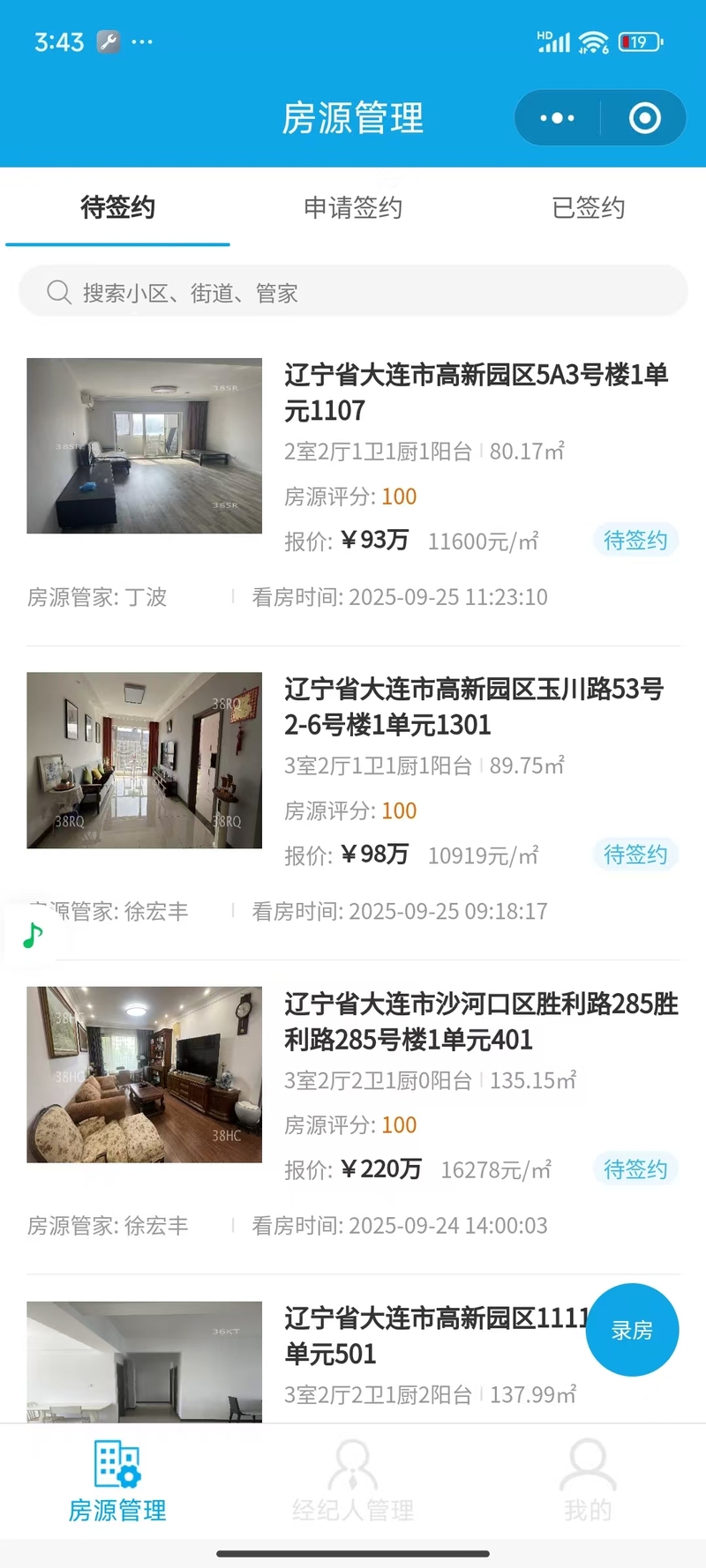This screenshot has height=1568, width=706.
Task: Open the mini program more options menu
Action: point(558,118)
